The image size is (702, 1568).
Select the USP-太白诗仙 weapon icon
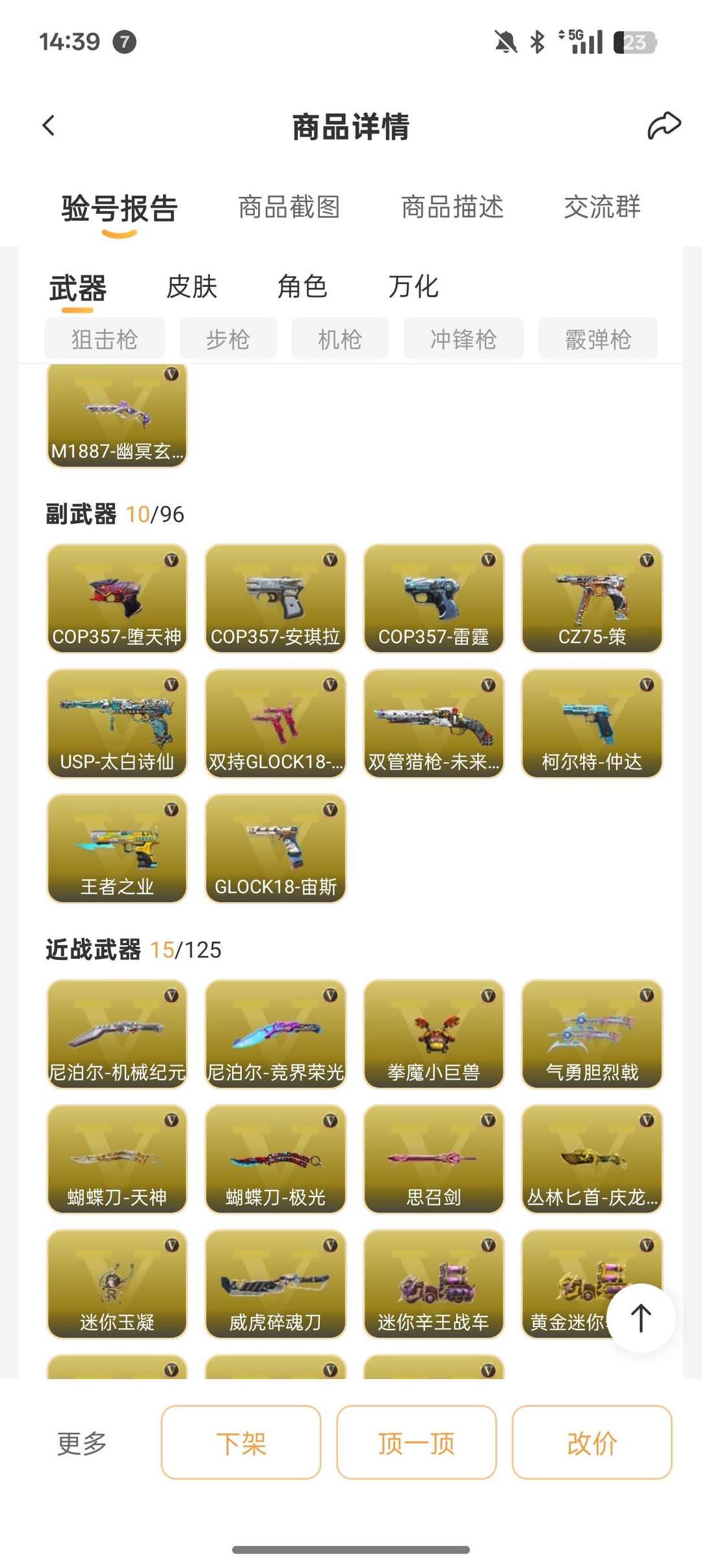[x=117, y=723]
